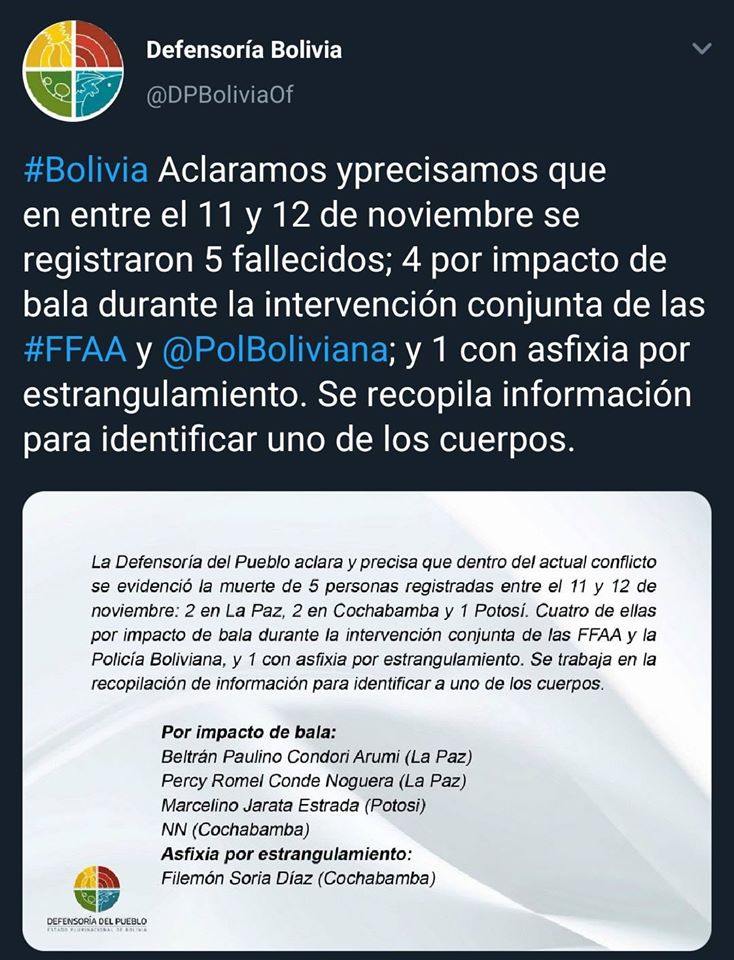Open the Defensoría Bolivia account name
The height and width of the screenshot is (960, 734).
(x=243, y=49)
